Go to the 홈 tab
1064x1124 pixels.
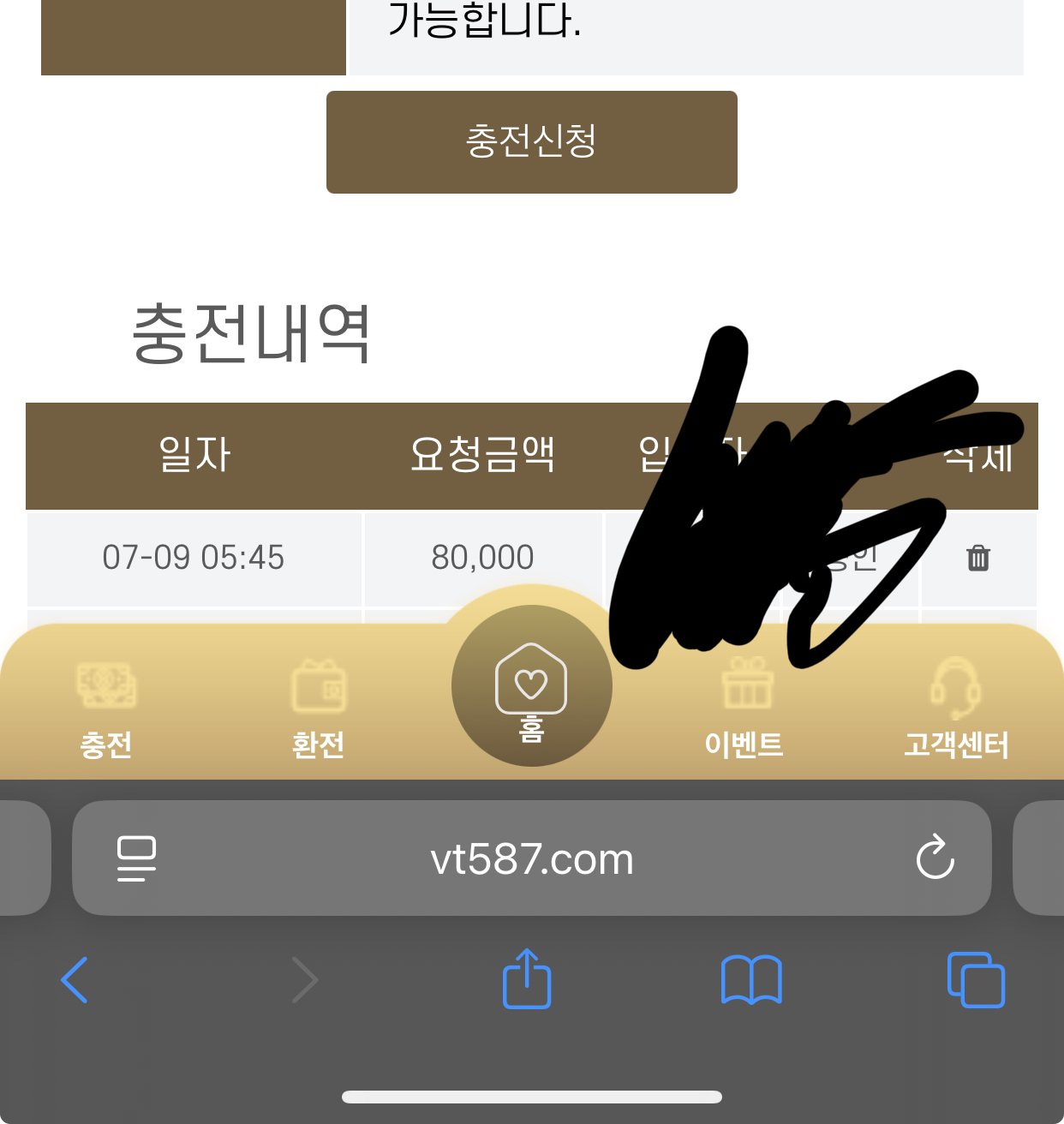531,689
